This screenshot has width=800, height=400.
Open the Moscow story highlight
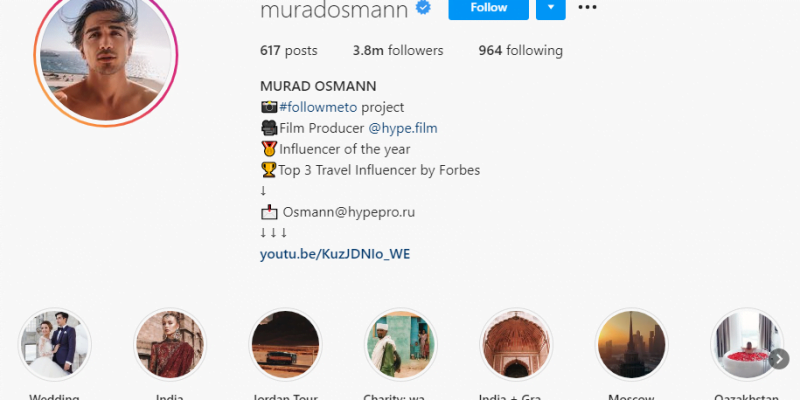[x=630, y=345]
